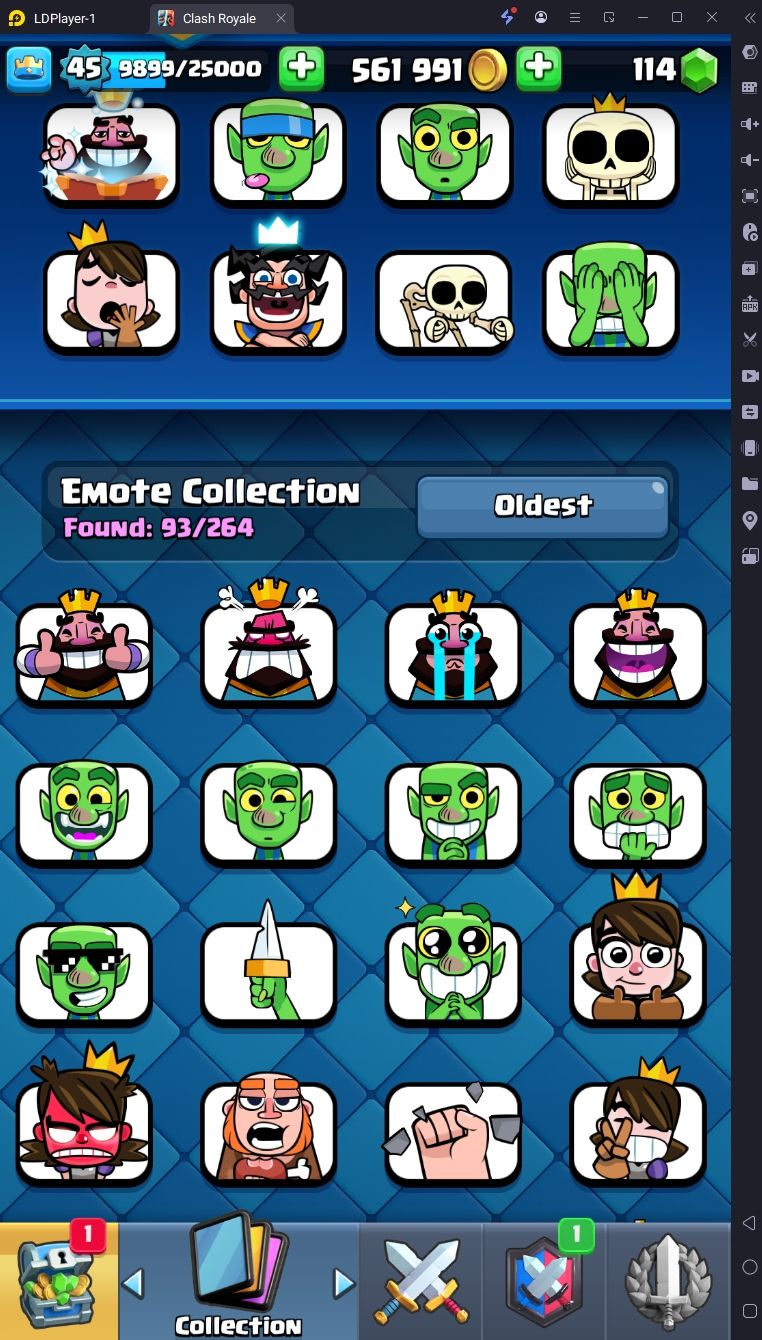Tap the right arrow beside the Collection tab
Viewport: 762px width, 1340px height.
344,1283
